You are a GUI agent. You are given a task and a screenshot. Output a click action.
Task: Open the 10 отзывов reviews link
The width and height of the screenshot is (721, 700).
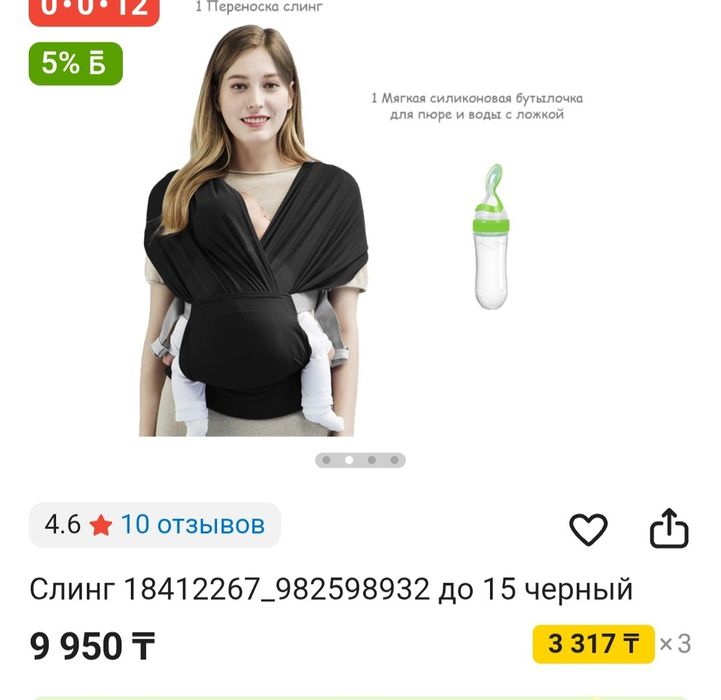coord(192,525)
